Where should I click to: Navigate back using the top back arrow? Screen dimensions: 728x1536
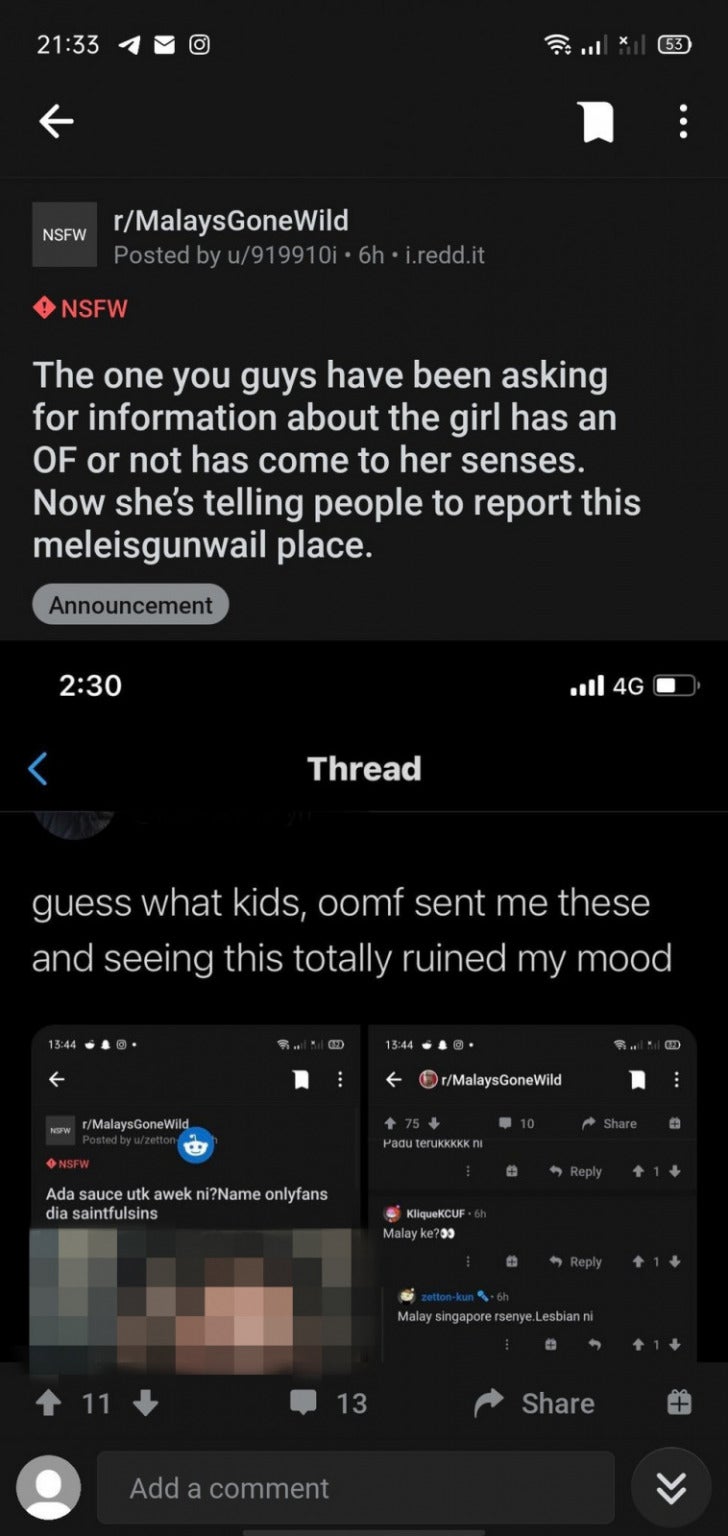tap(56, 121)
